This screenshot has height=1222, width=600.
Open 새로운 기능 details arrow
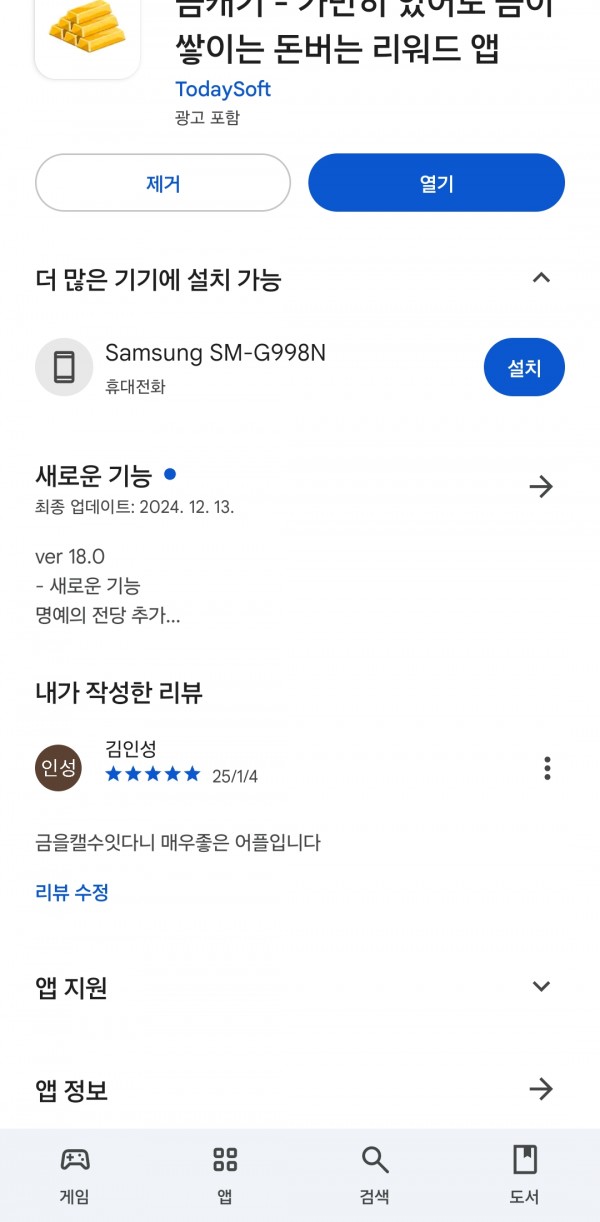(541, 487)
